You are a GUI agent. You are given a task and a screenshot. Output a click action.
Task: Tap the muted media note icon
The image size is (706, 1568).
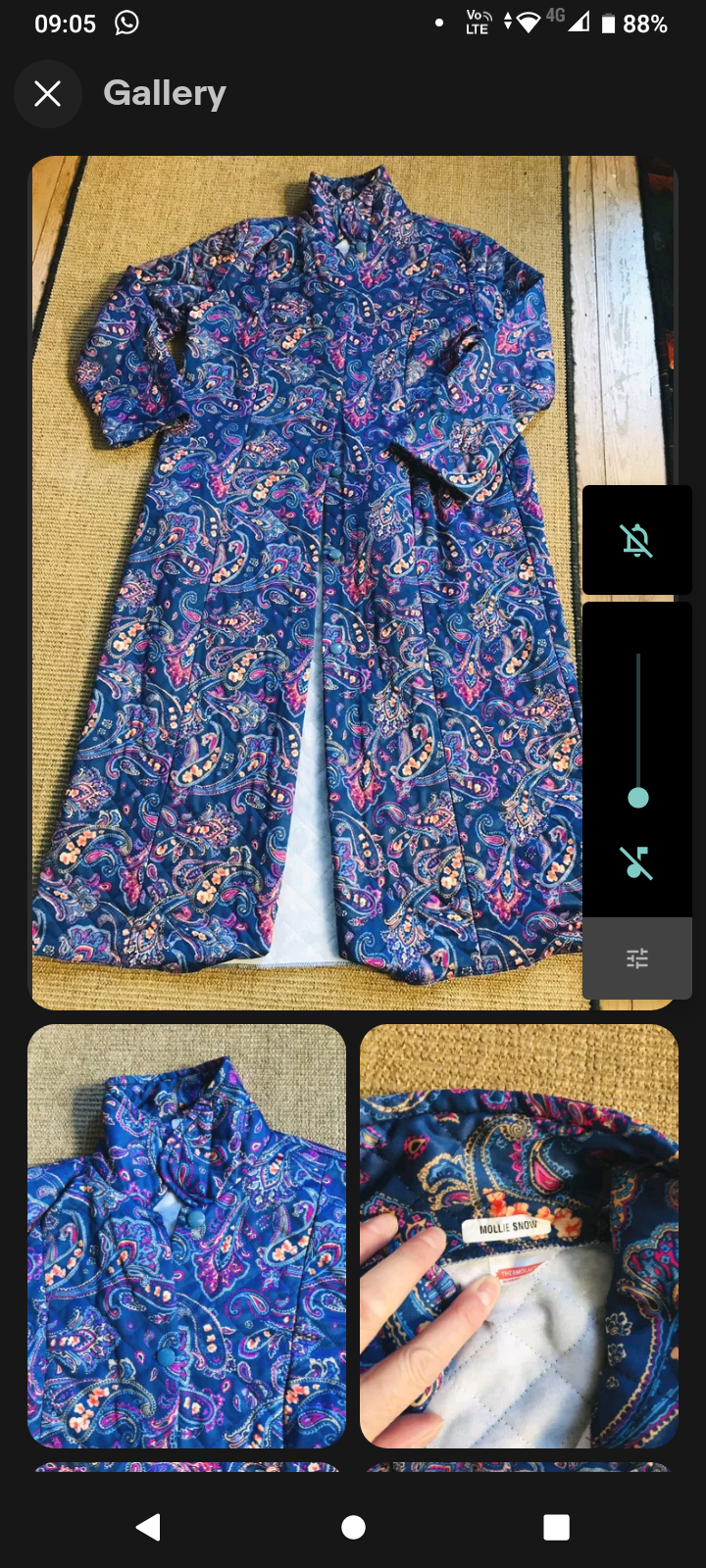[637, 862]
